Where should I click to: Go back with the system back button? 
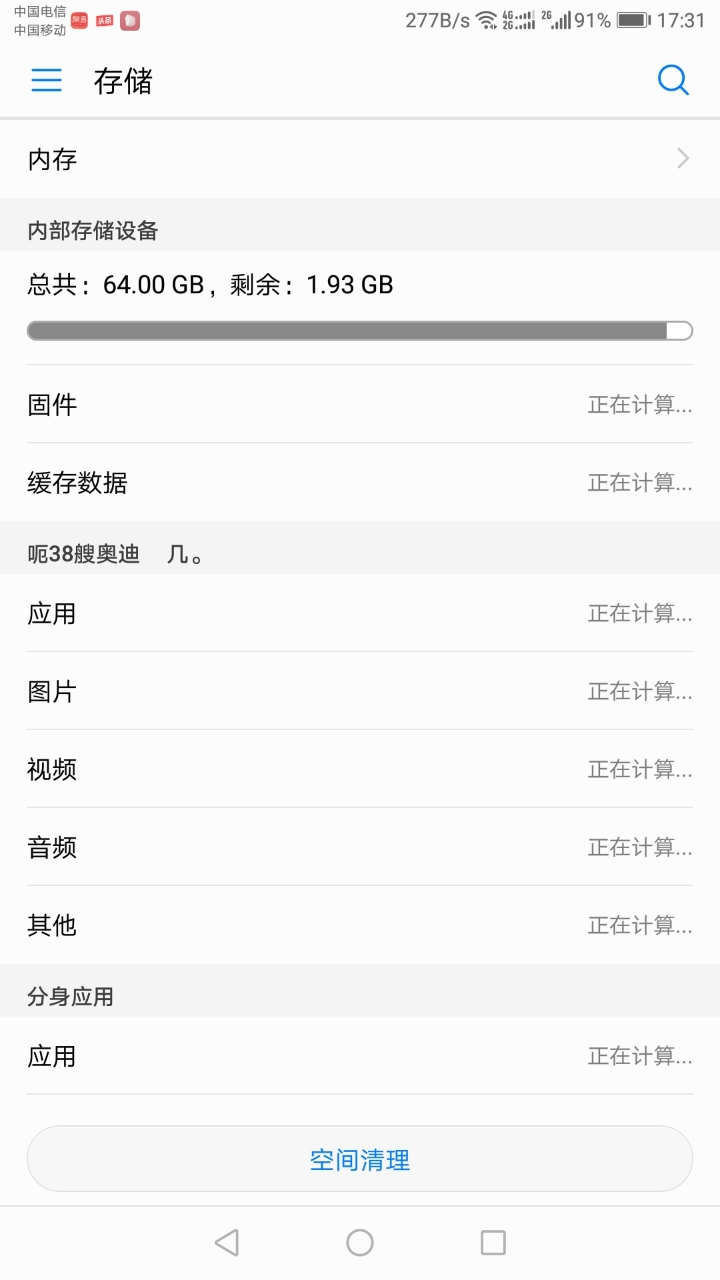pos(227,1243)
